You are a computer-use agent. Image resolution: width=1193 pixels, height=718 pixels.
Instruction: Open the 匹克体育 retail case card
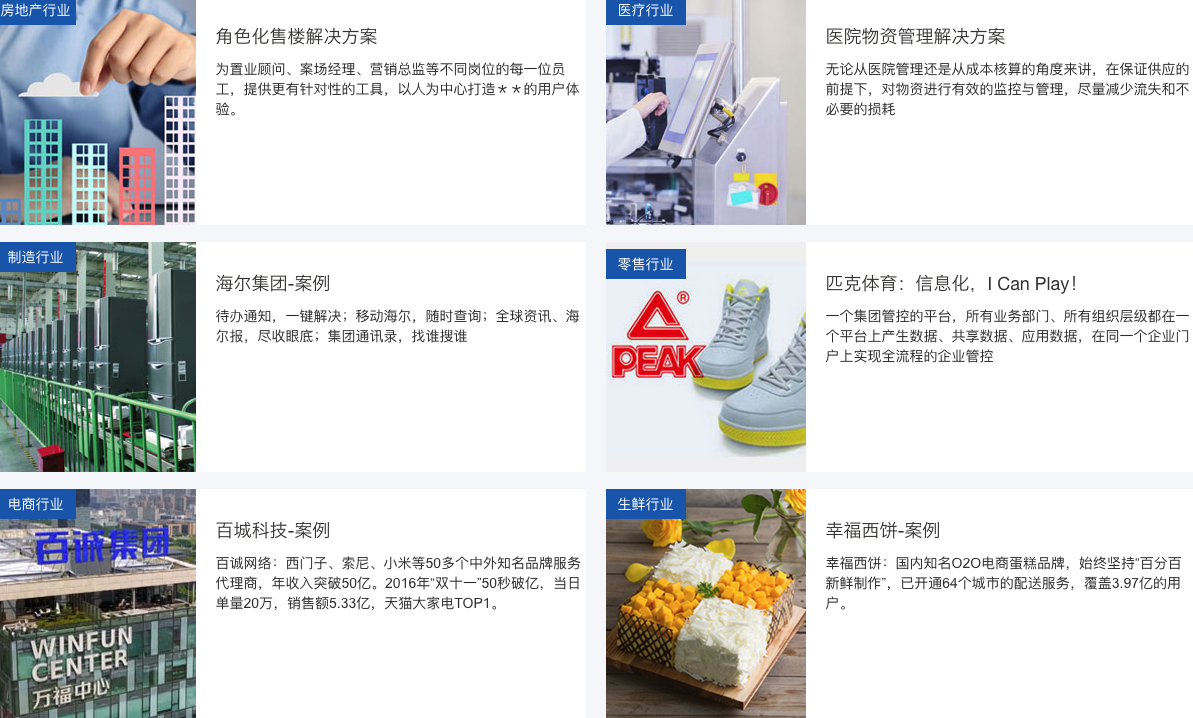950,283
